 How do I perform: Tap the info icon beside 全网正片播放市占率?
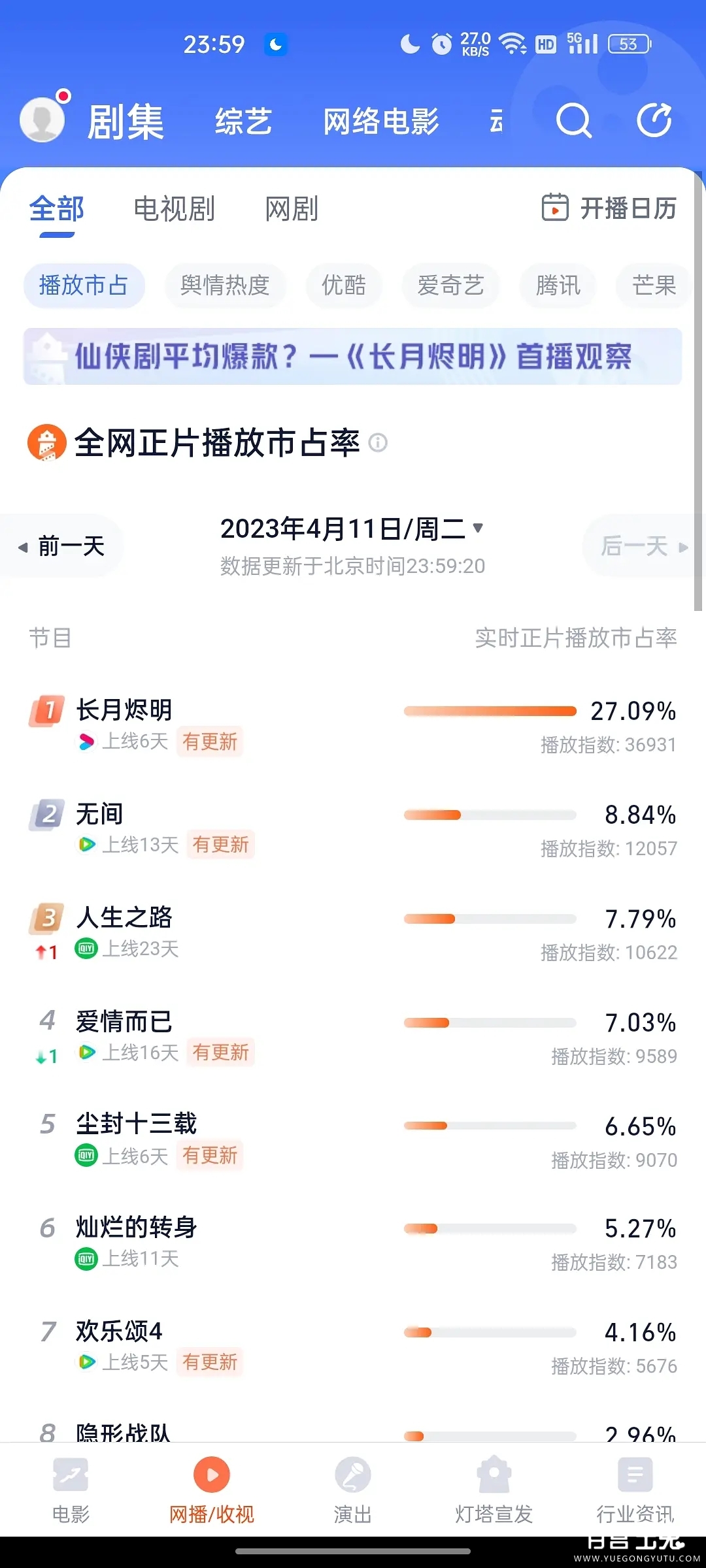pyautogui.click(x=378, y=443)
